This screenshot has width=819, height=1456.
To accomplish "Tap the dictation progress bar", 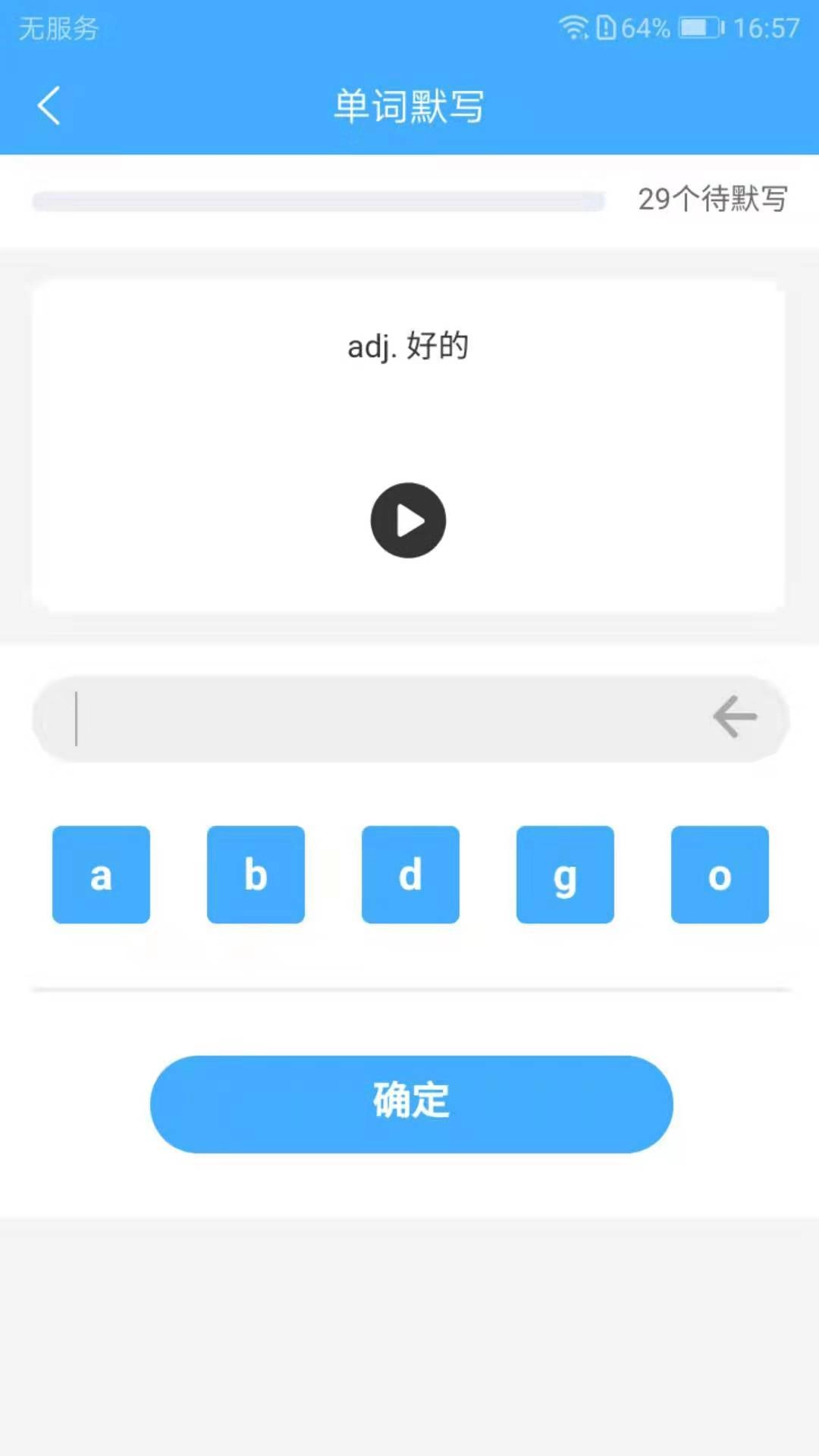I will 318,201.
